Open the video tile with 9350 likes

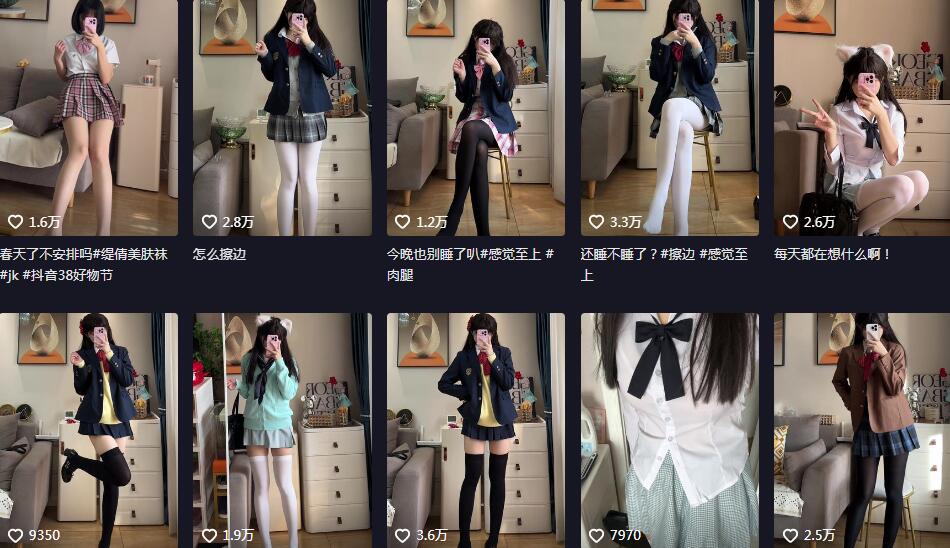coord(88,430)
